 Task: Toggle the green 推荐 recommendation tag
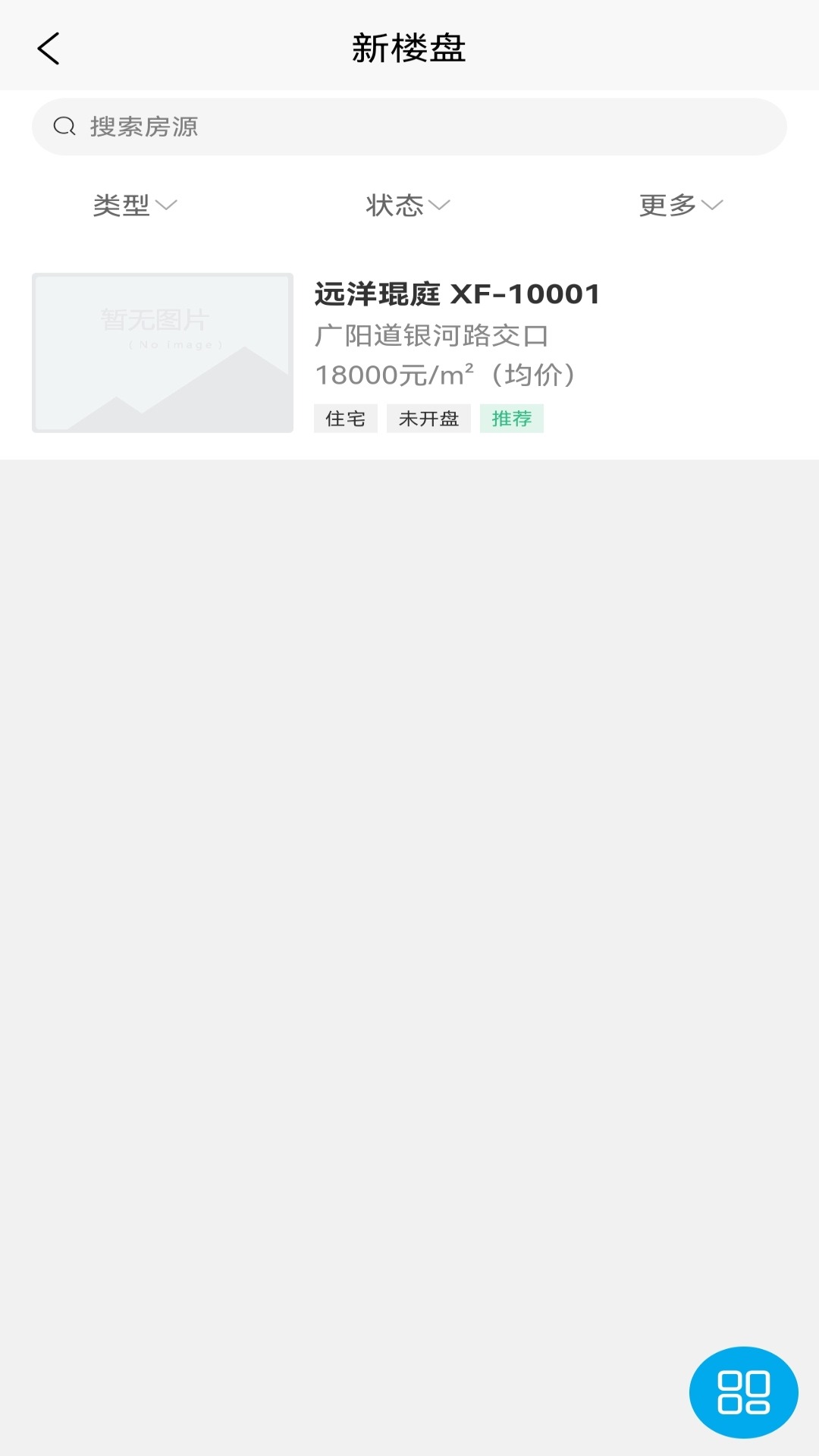tap(512, 418)
